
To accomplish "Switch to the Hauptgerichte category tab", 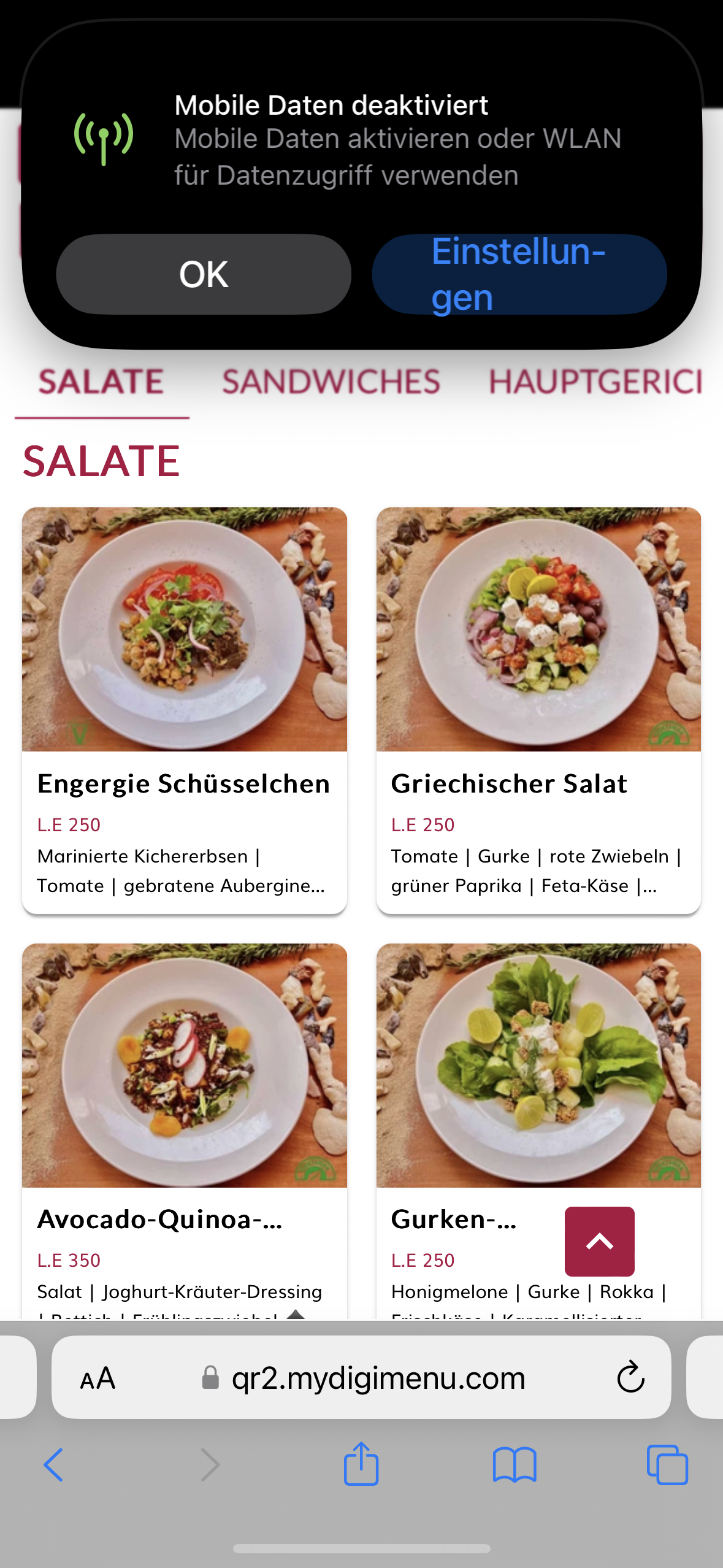I will pyautogui.click(x=595, y=382).
